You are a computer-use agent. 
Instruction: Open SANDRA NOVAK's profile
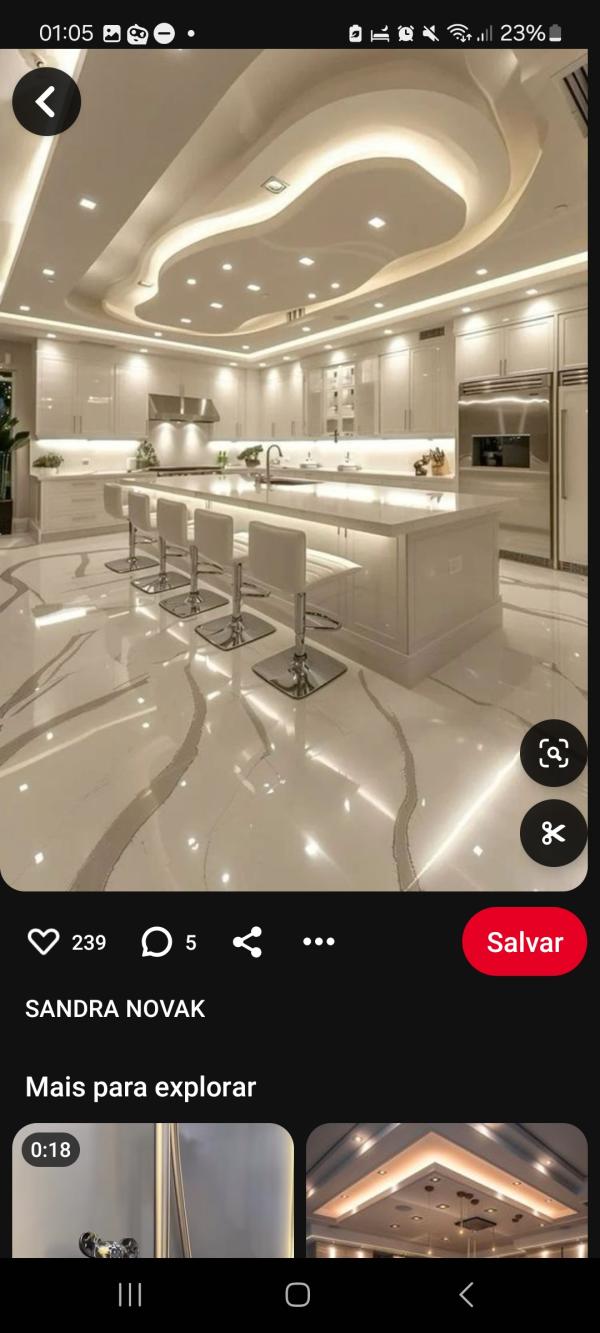(115, 1009)
